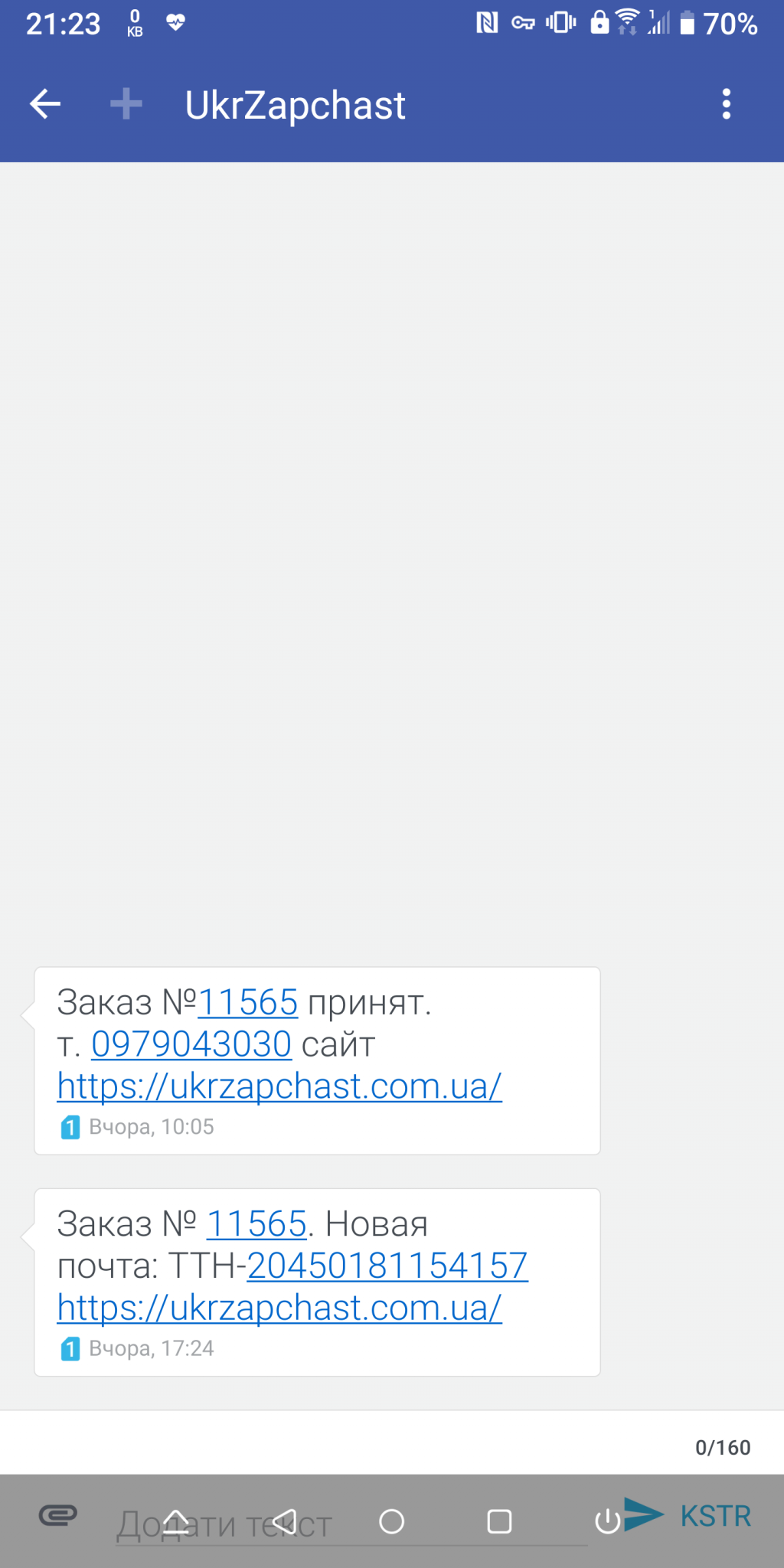Tap the system home circle button

[392, 1521]
